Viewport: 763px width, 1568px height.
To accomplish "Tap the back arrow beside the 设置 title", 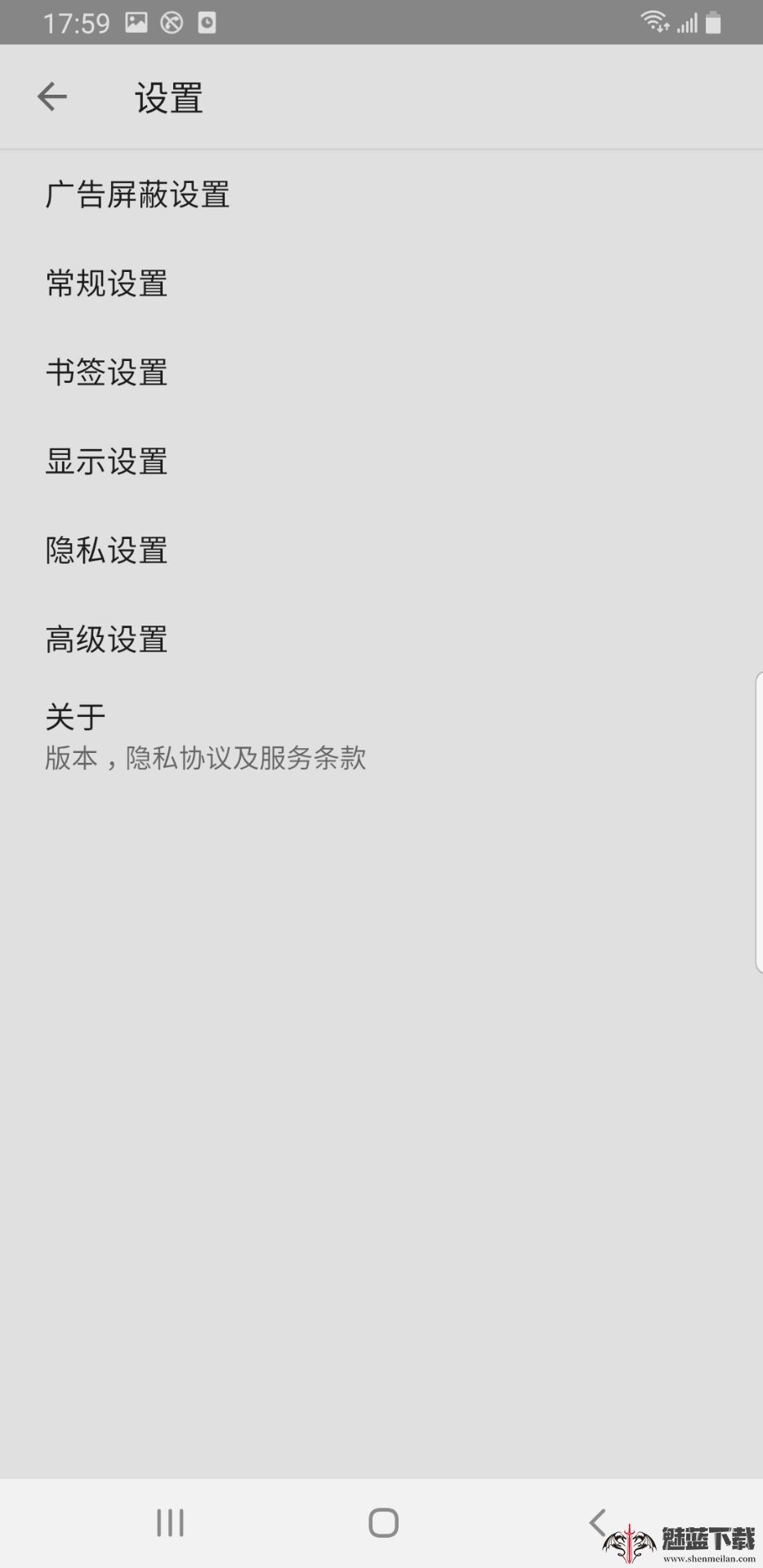I will pos(51,96).
